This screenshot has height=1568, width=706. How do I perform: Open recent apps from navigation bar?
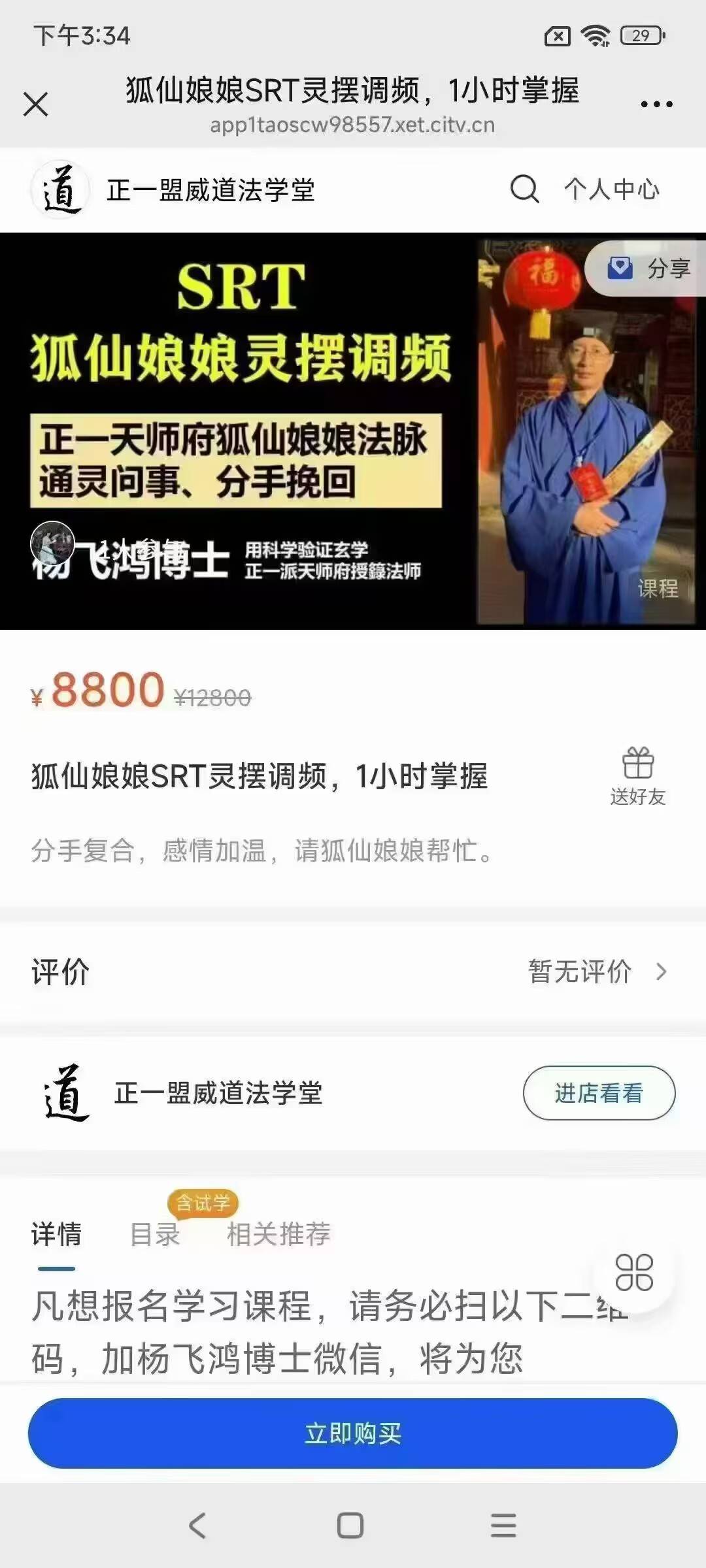(x=503, y=1526)
